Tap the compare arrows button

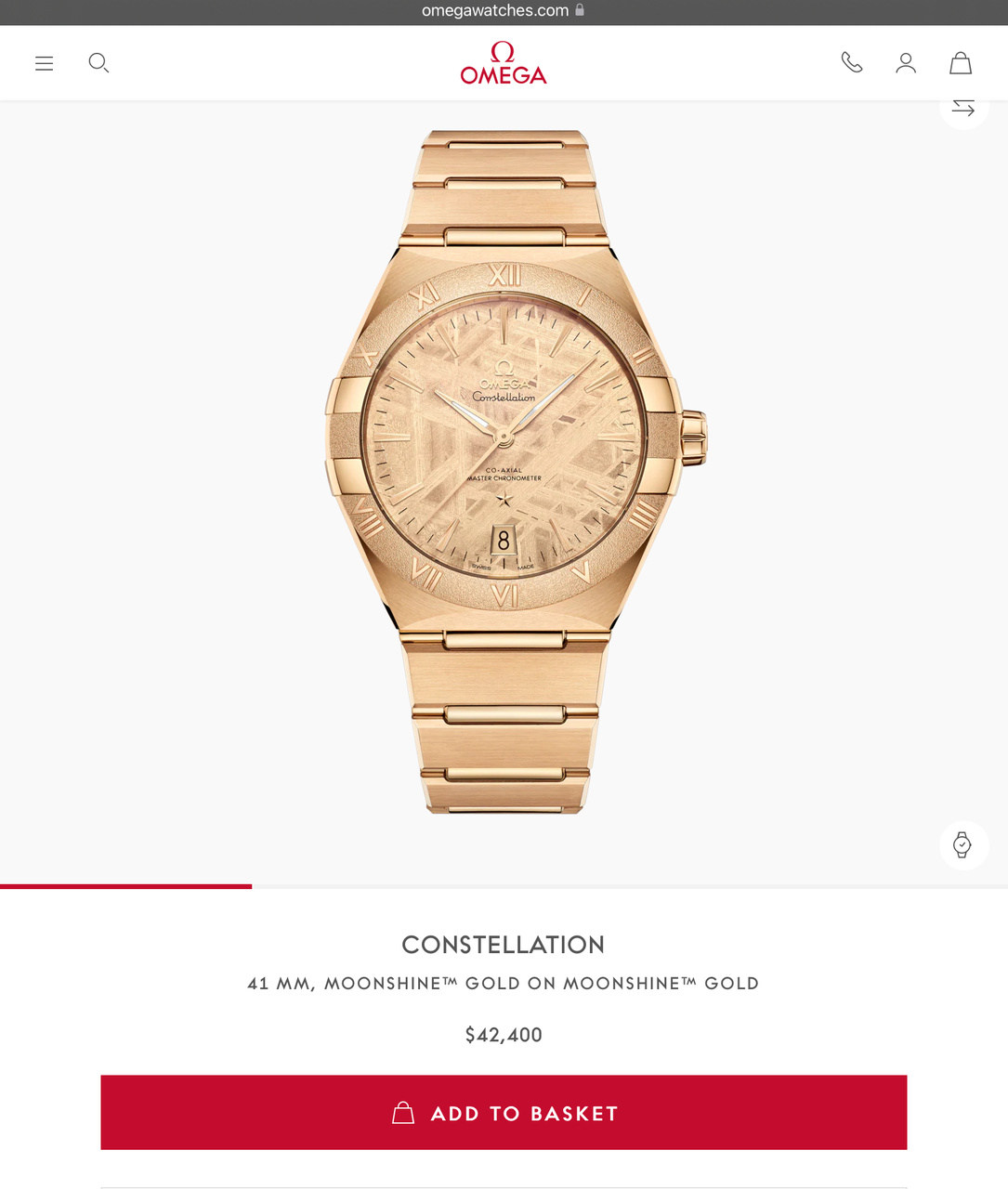[x=963, y=108]
